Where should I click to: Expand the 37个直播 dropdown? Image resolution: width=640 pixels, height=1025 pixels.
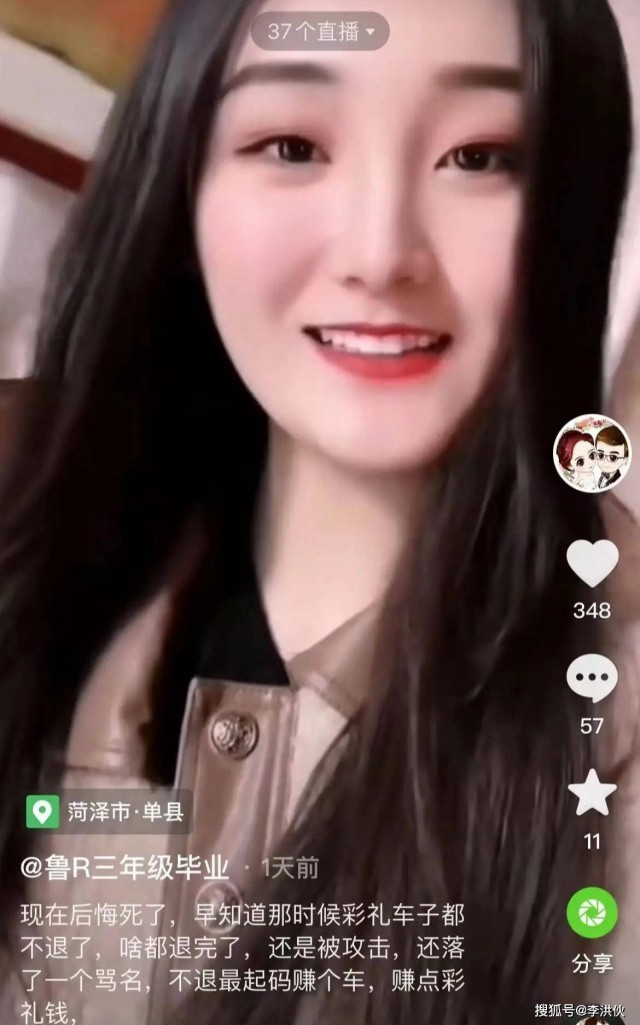319,32
